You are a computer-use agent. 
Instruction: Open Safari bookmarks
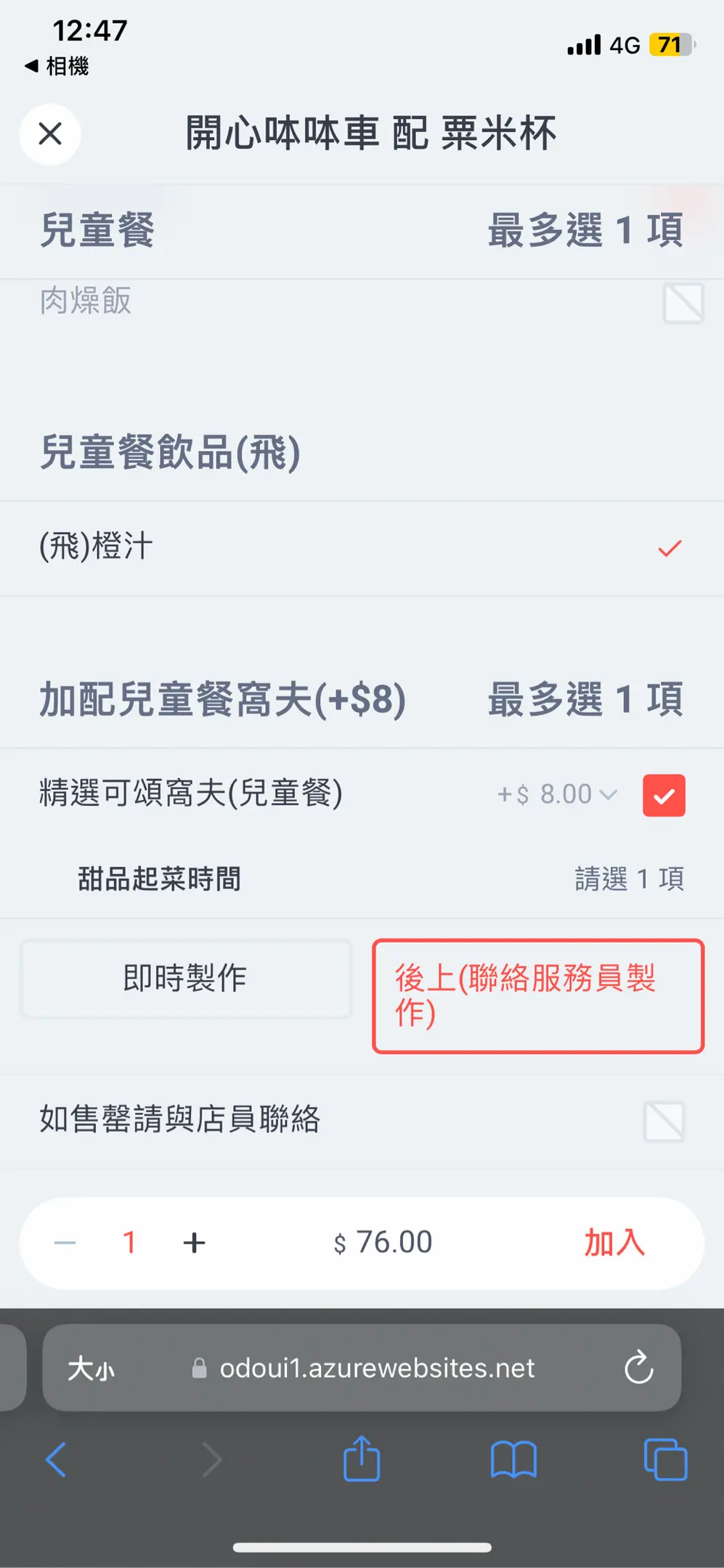513,1460
